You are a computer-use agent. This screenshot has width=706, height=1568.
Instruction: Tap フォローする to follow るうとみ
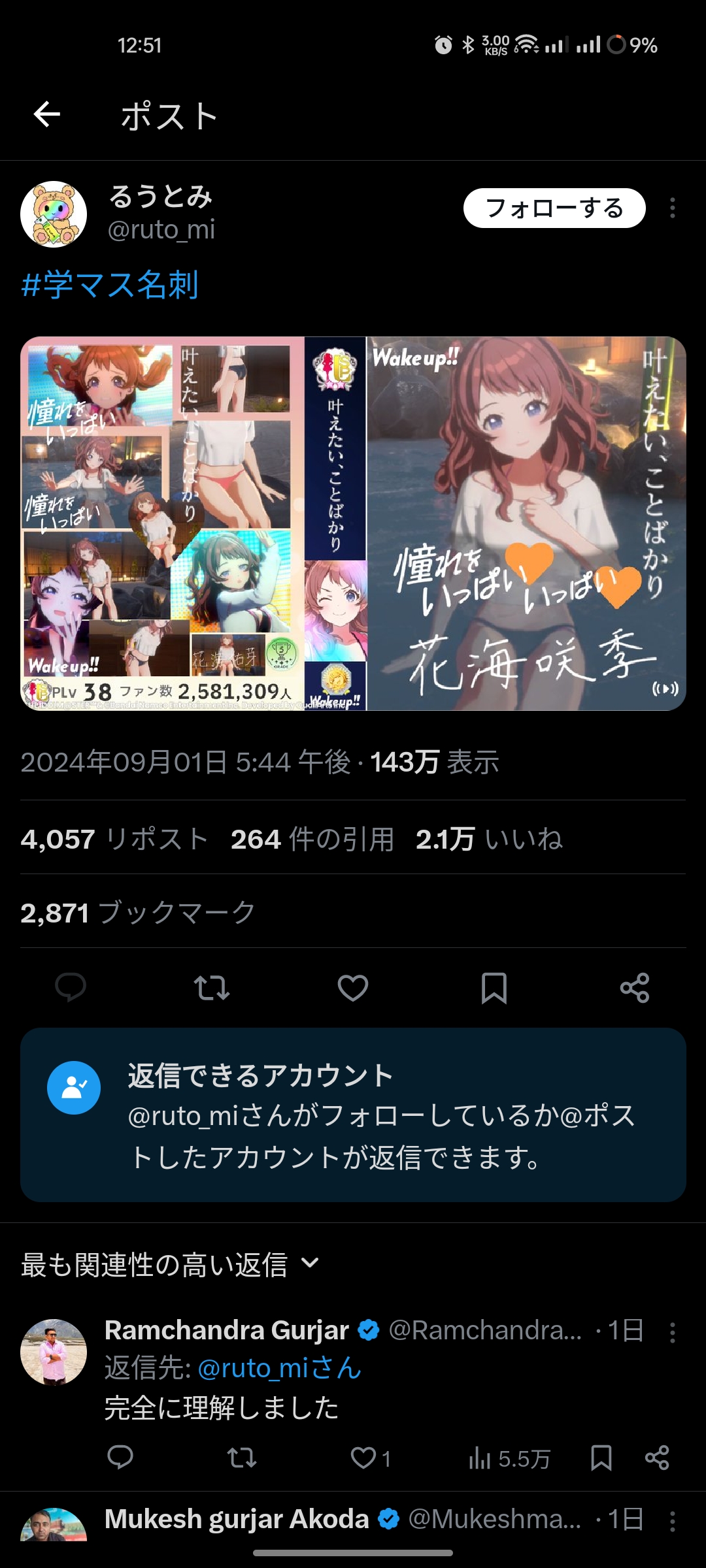(x=554, y=208)
